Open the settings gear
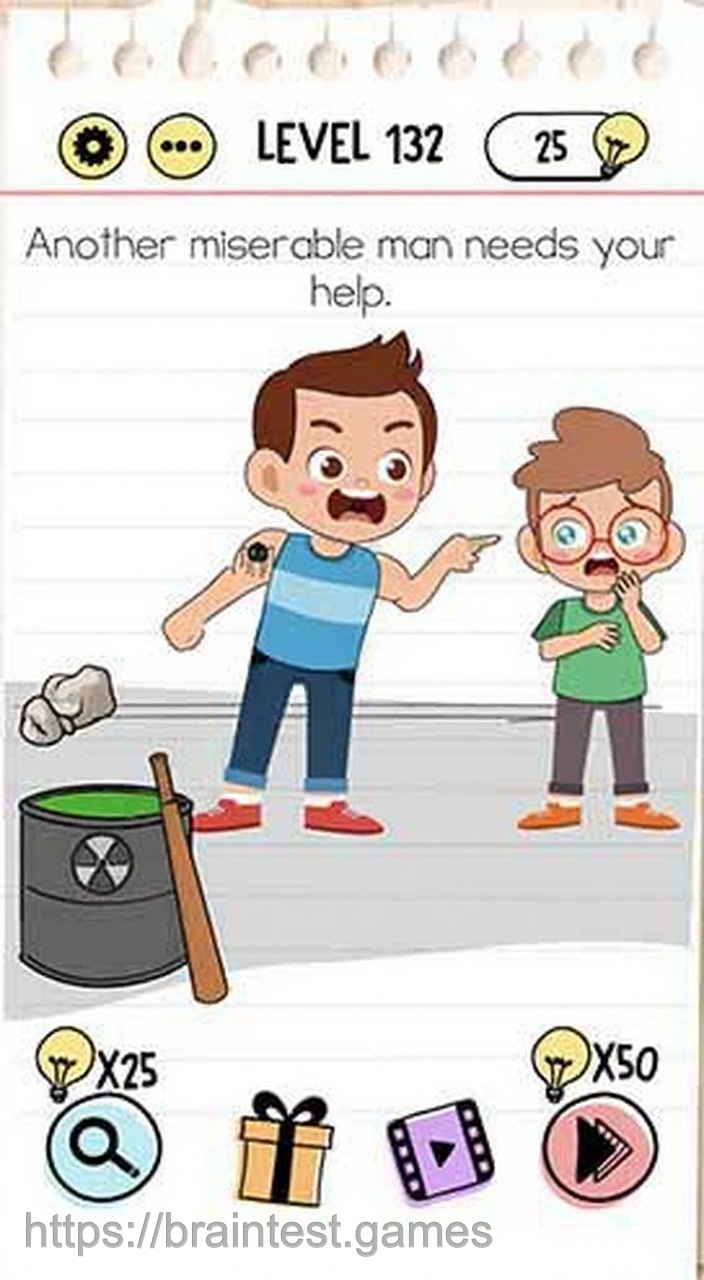 92,147
